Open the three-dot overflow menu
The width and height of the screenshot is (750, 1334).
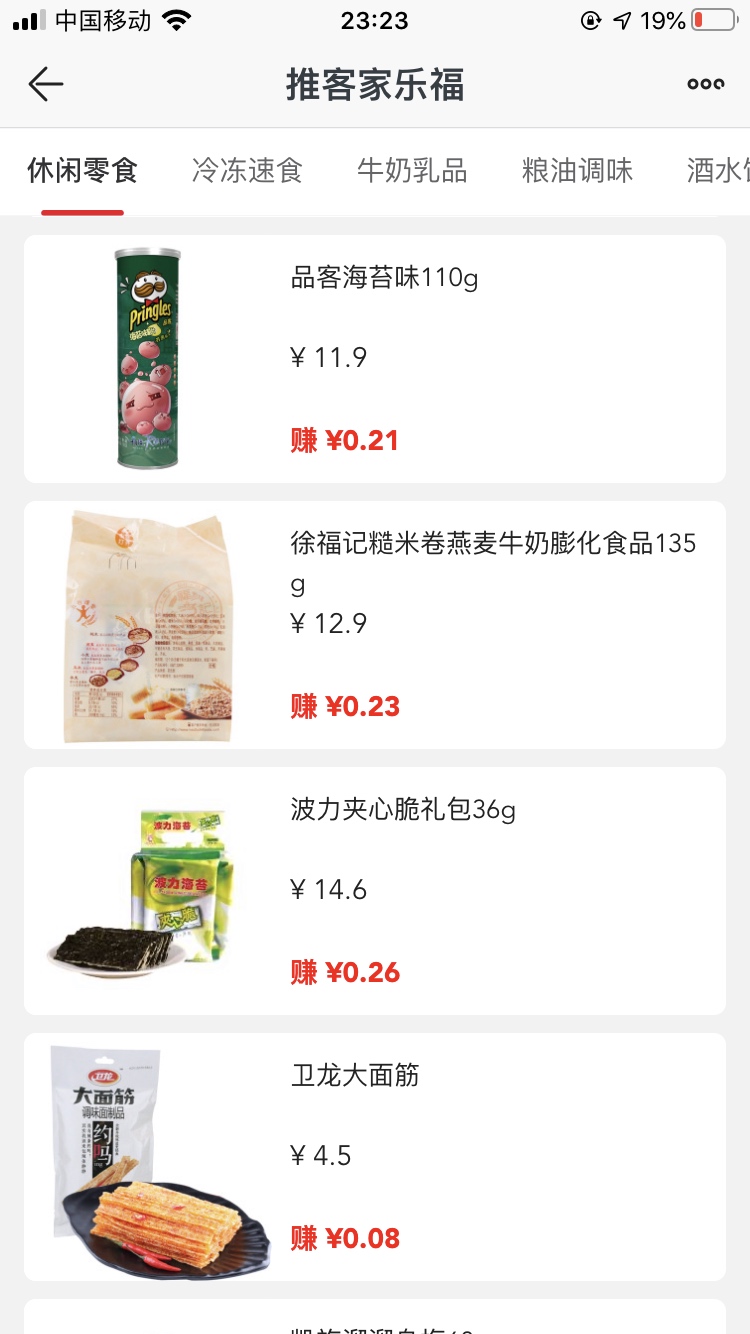(705, 85)
